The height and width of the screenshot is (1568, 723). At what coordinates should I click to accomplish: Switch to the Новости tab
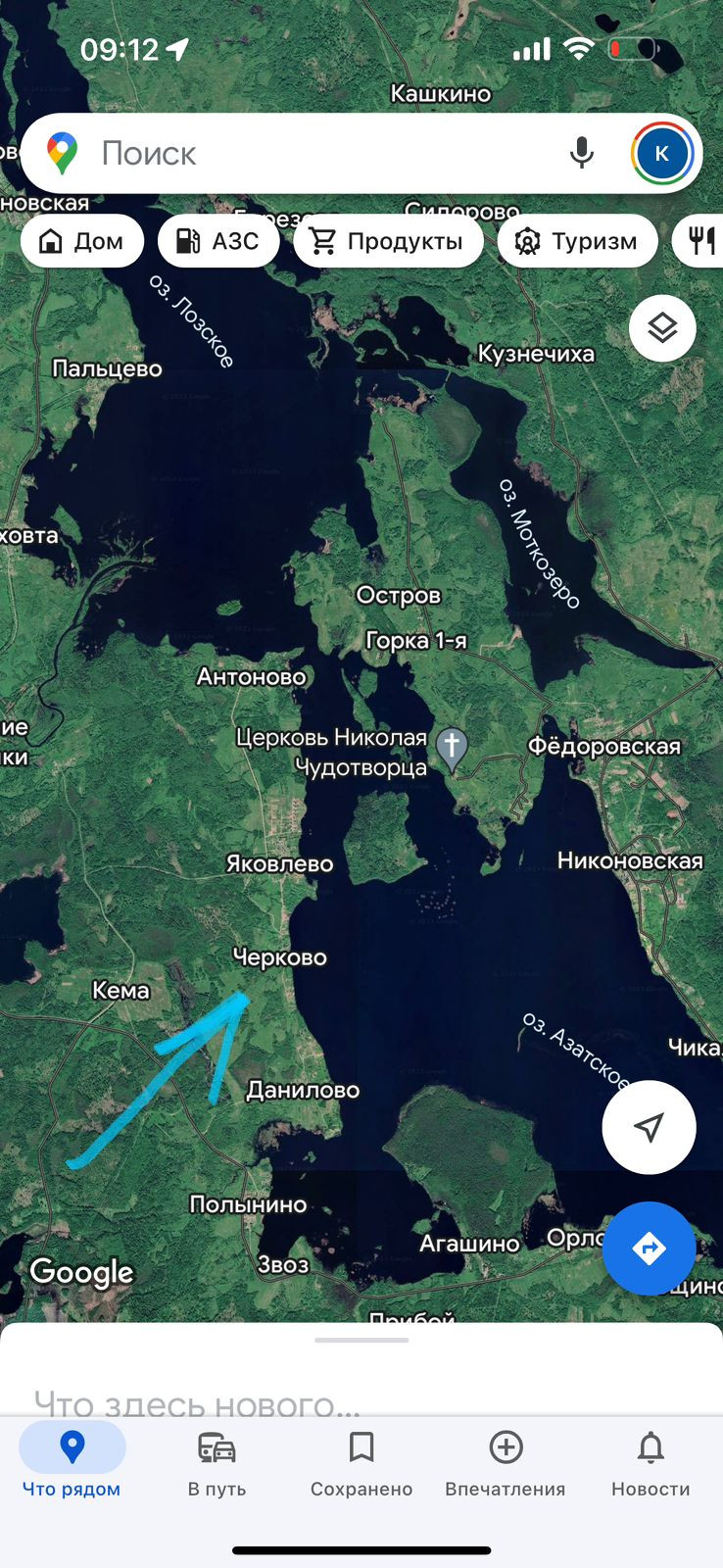(651, 1462)
